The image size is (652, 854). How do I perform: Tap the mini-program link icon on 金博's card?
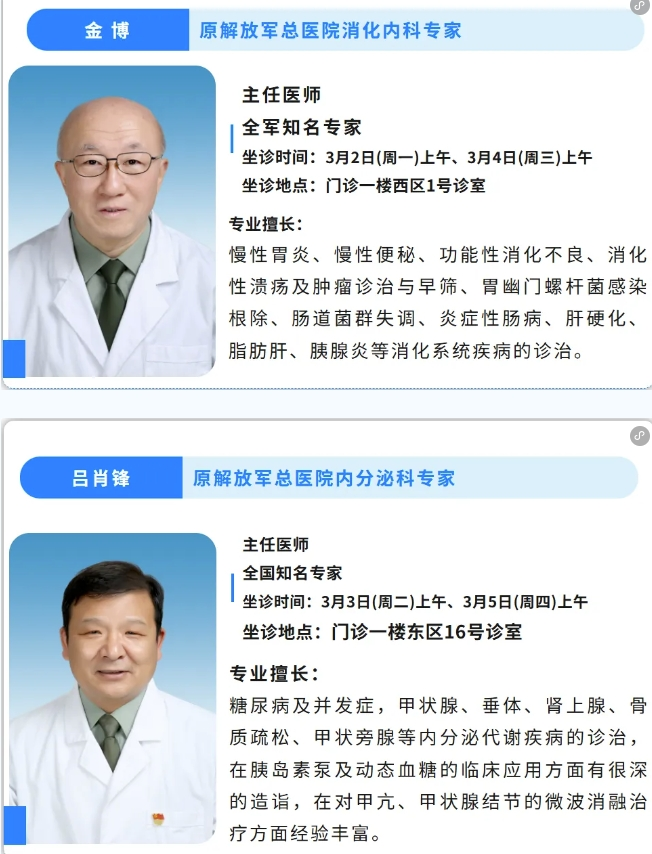pyautogui.click(x=640, y=5)
